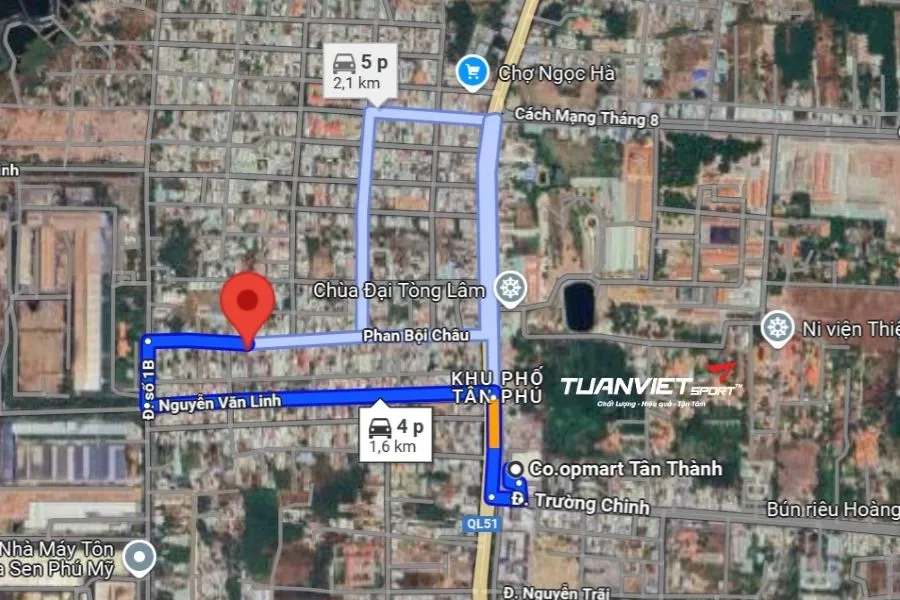Screen dimensions: 900x600
Task: Select the alternate 5 p 2,1 km route
Action: [x=359, y=70]
